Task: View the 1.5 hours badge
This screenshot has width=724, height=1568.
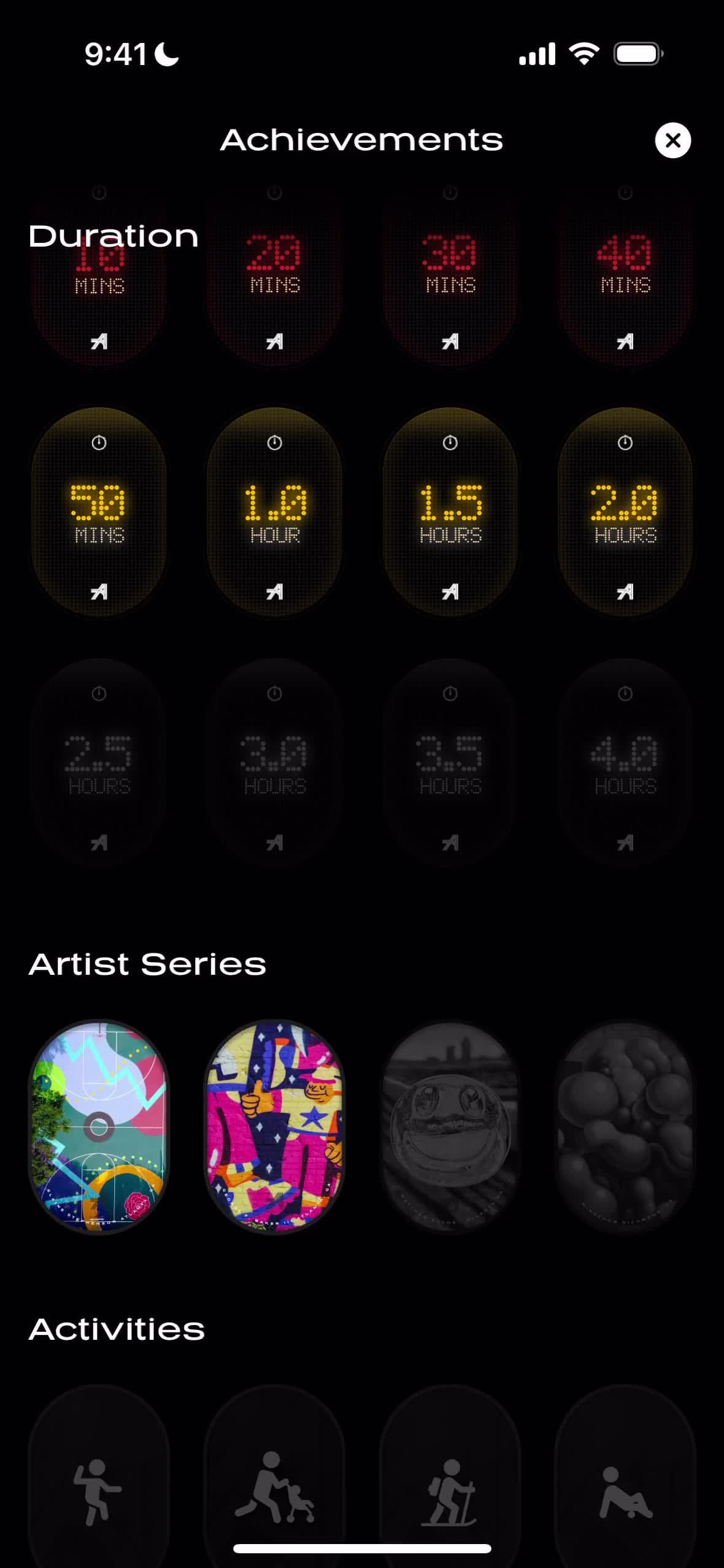Action: [x=450, y=513]
